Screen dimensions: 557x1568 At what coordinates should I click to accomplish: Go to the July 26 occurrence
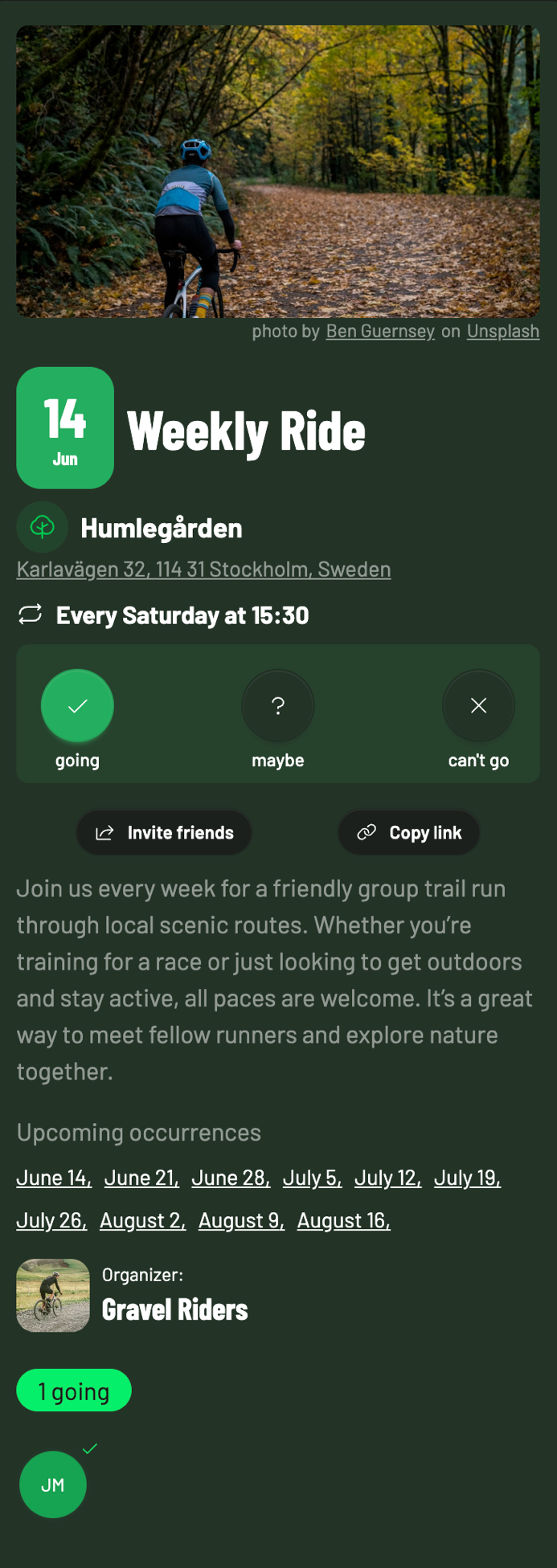click(51, 1220)
